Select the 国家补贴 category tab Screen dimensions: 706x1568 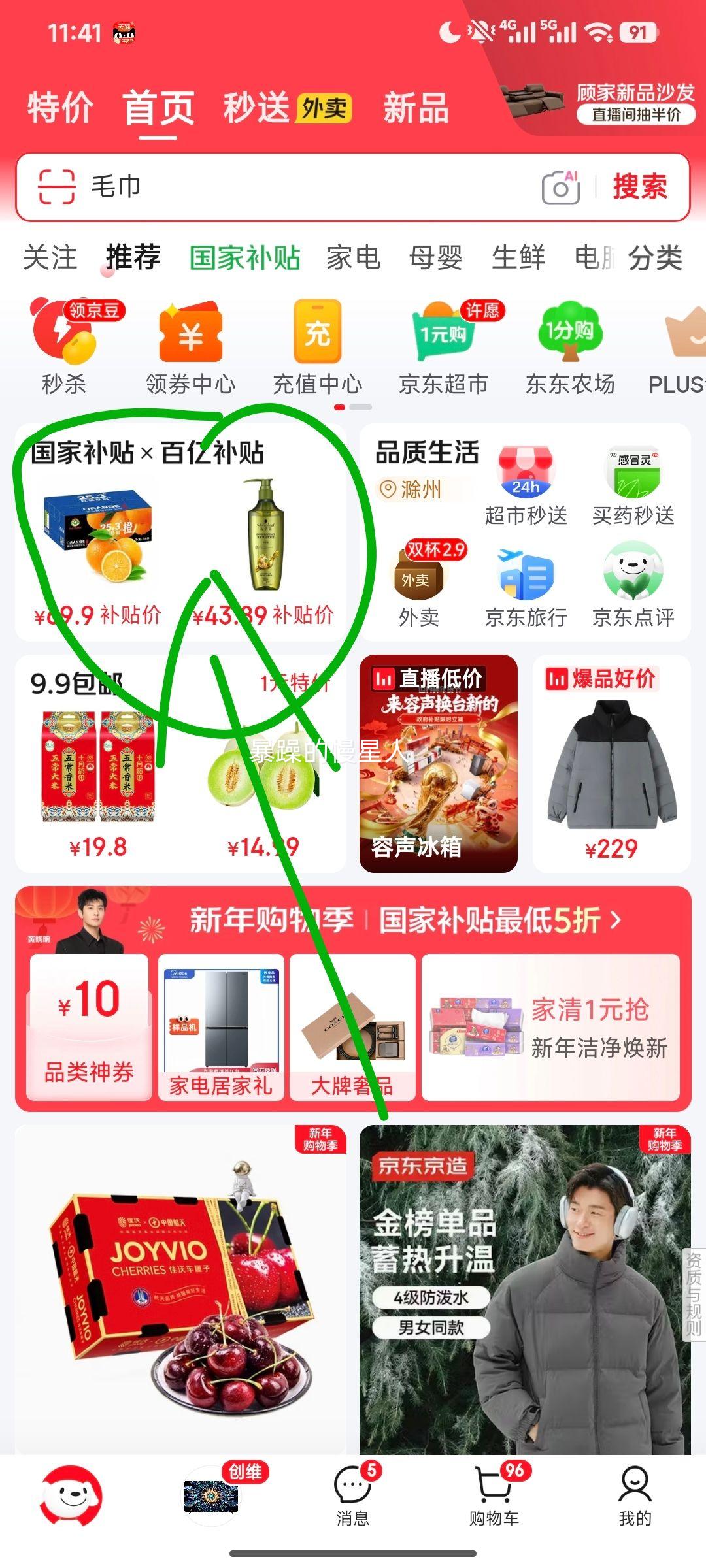point(246,257)
